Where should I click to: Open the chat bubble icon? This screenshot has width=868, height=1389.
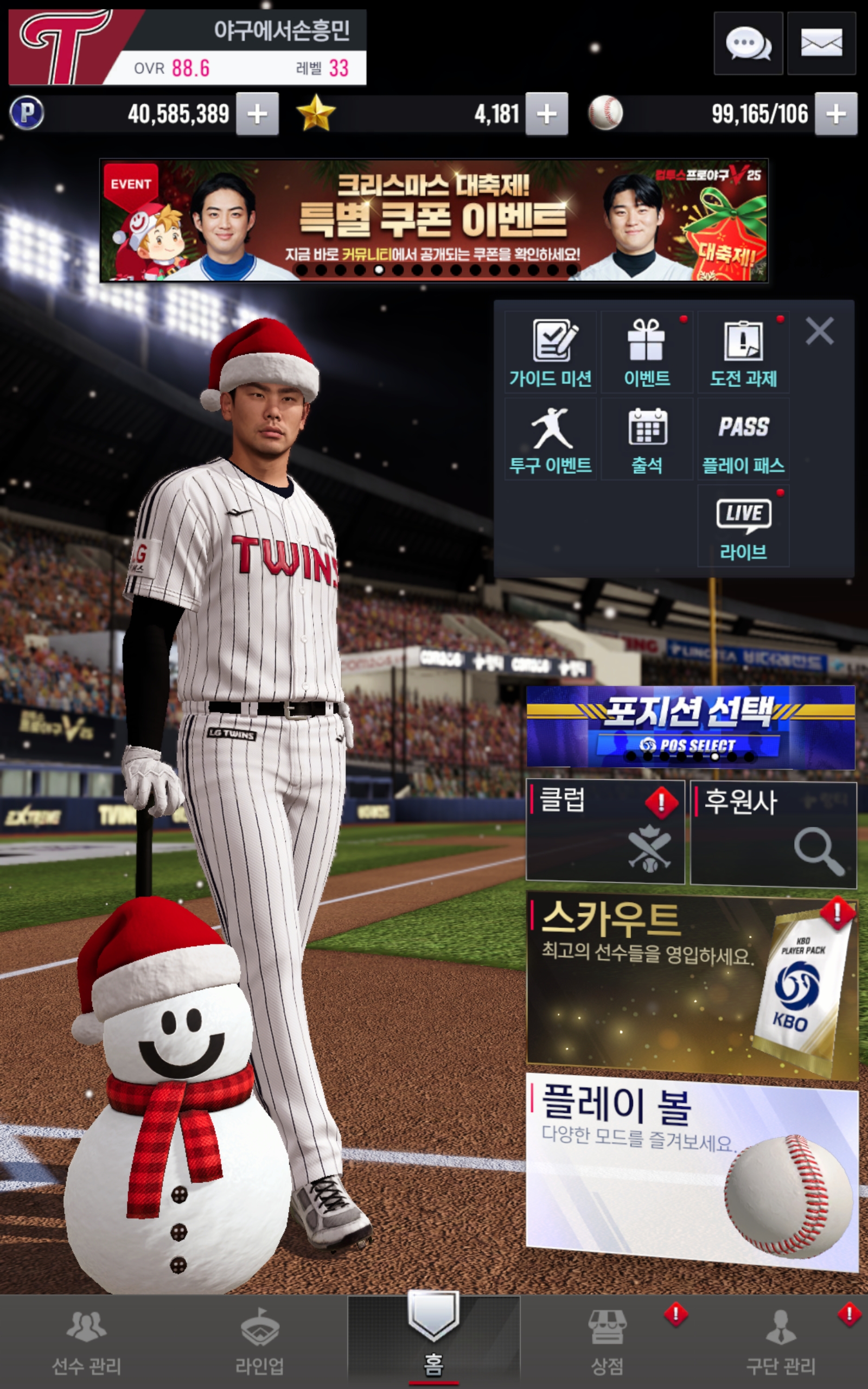coord(748,43)
